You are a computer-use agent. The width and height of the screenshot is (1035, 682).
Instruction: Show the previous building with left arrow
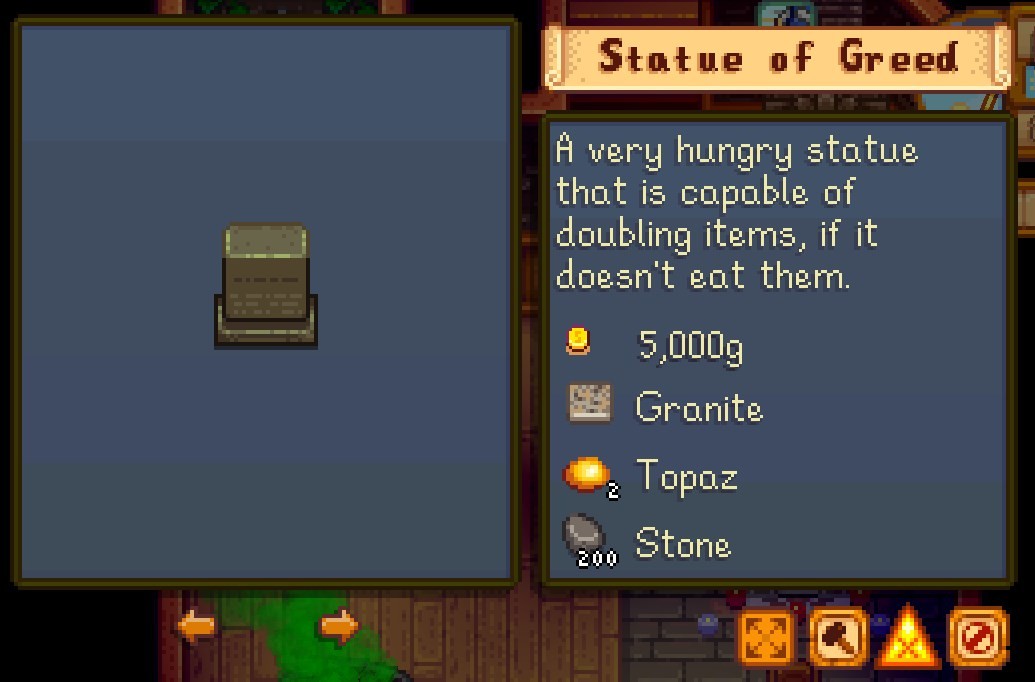click(197, 627)
